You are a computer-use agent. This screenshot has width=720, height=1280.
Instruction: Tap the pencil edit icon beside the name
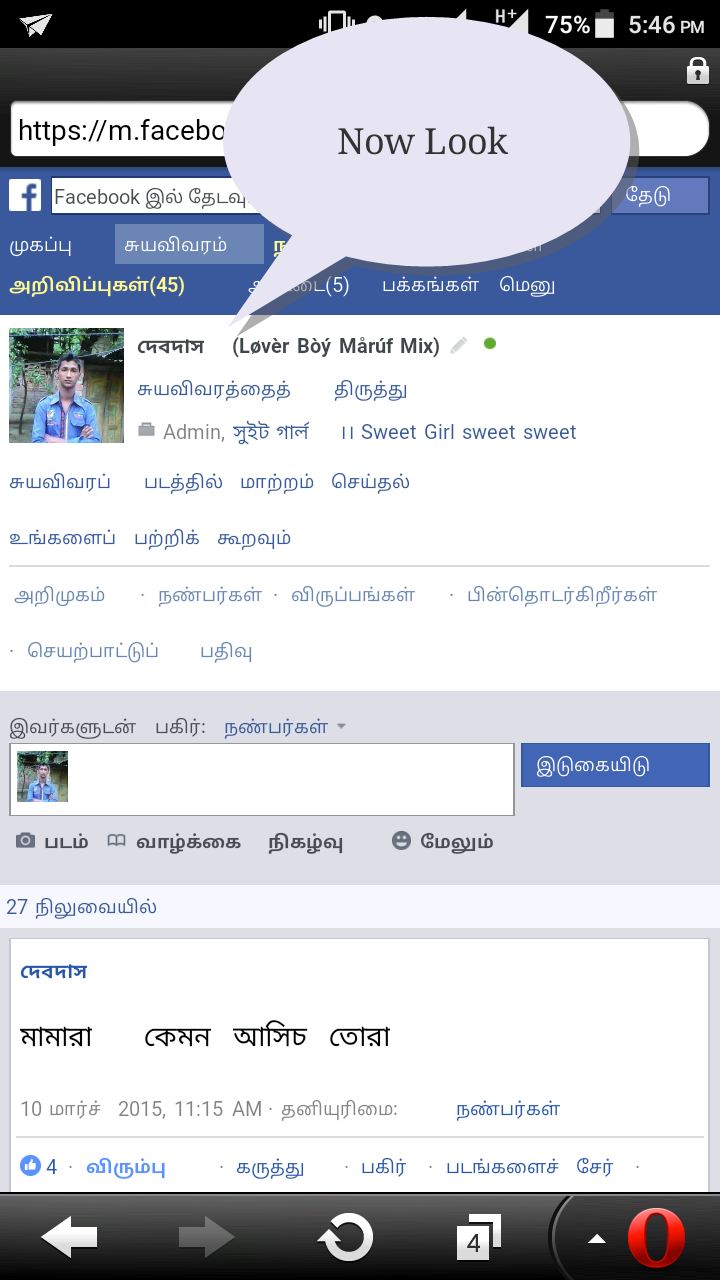tap(458, 346)
